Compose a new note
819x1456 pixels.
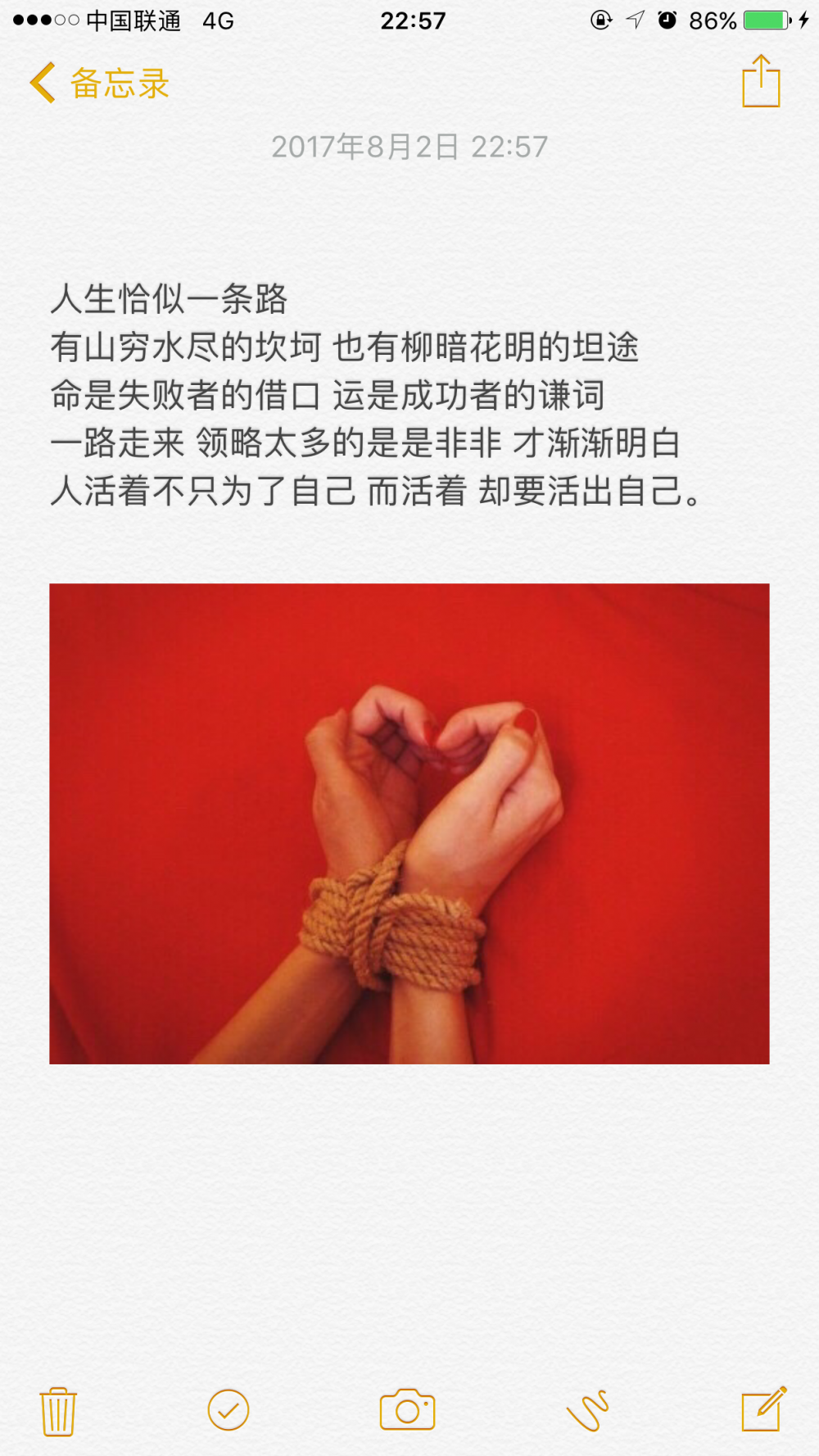click(764, 1408)
